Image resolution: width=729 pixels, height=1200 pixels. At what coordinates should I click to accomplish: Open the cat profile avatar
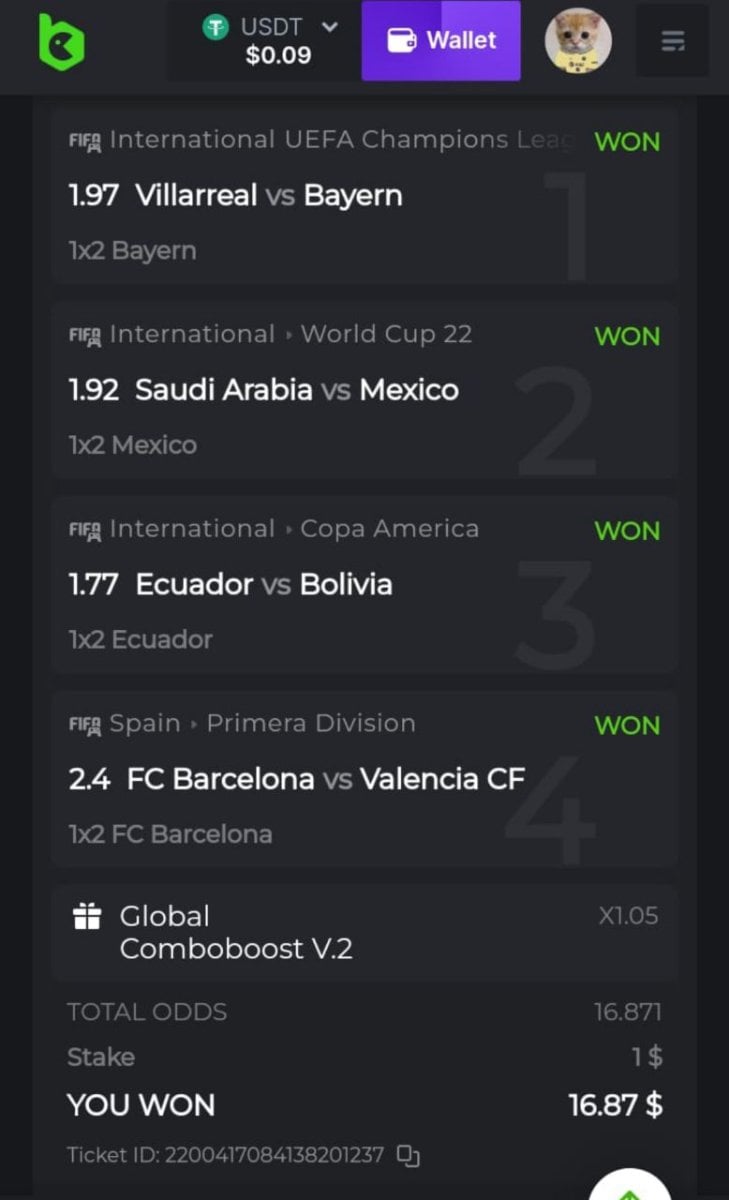pyautogui.click(x=578, y=41)
